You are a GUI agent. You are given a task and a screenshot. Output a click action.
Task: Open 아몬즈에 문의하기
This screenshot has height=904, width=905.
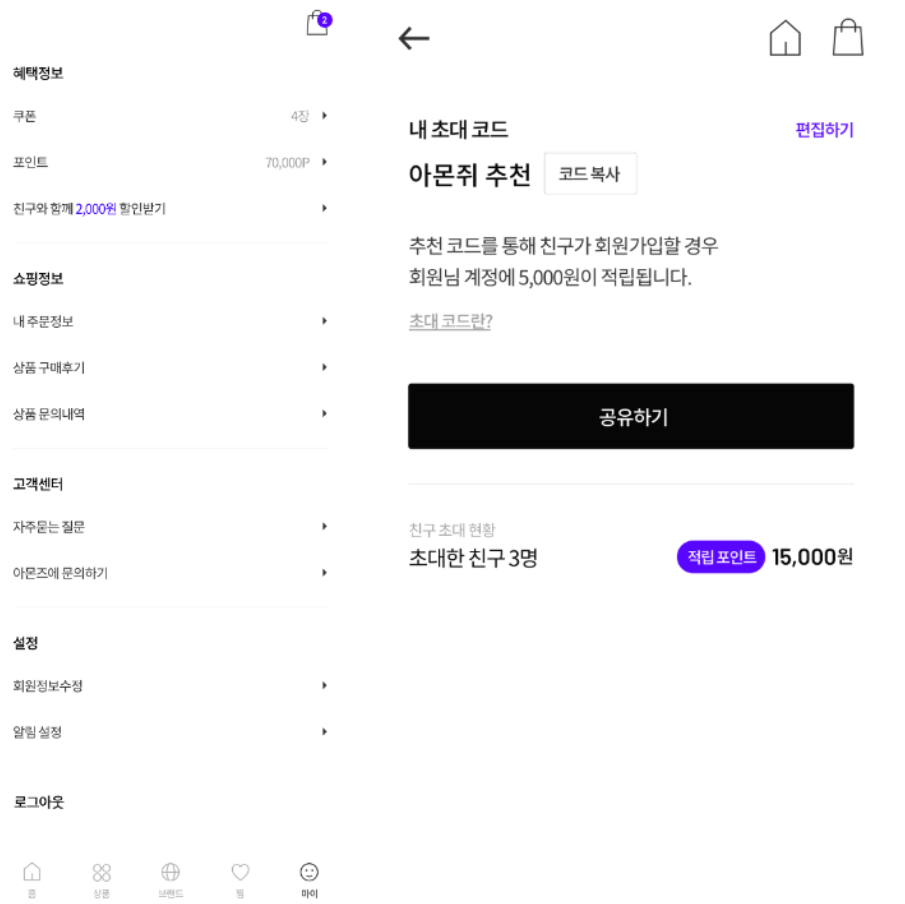tap(170, 573)
